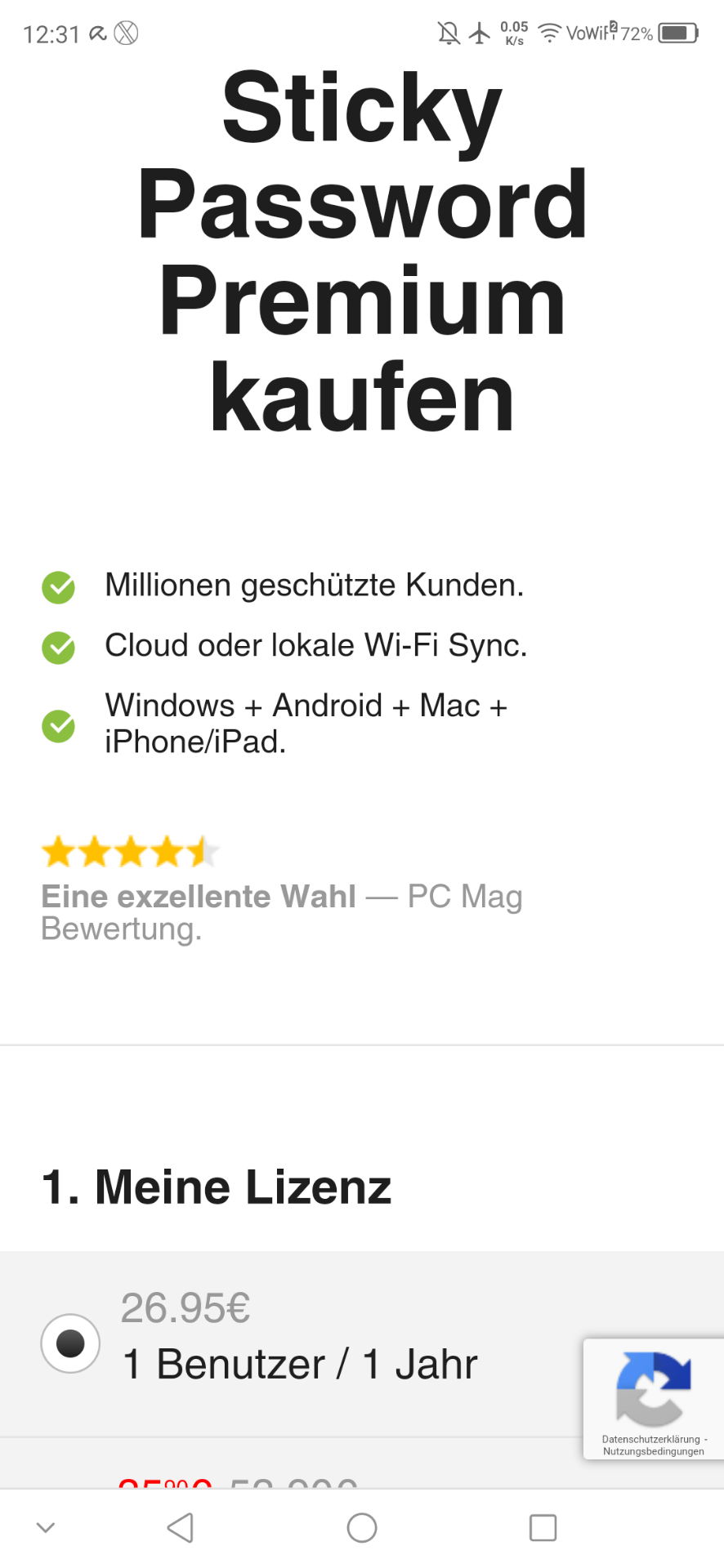
Task: Go back with the system back button
Action: 180,1527
